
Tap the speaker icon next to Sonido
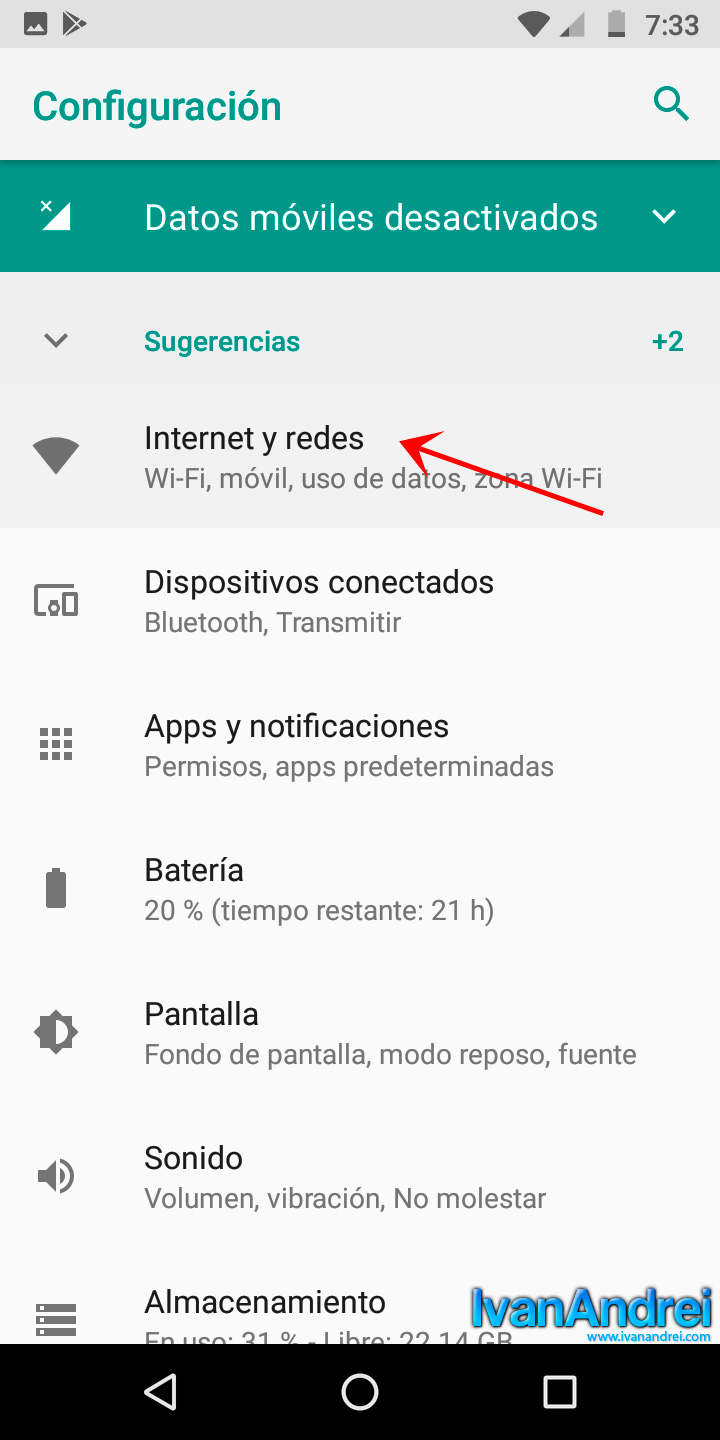click(x=56, y=1176)
